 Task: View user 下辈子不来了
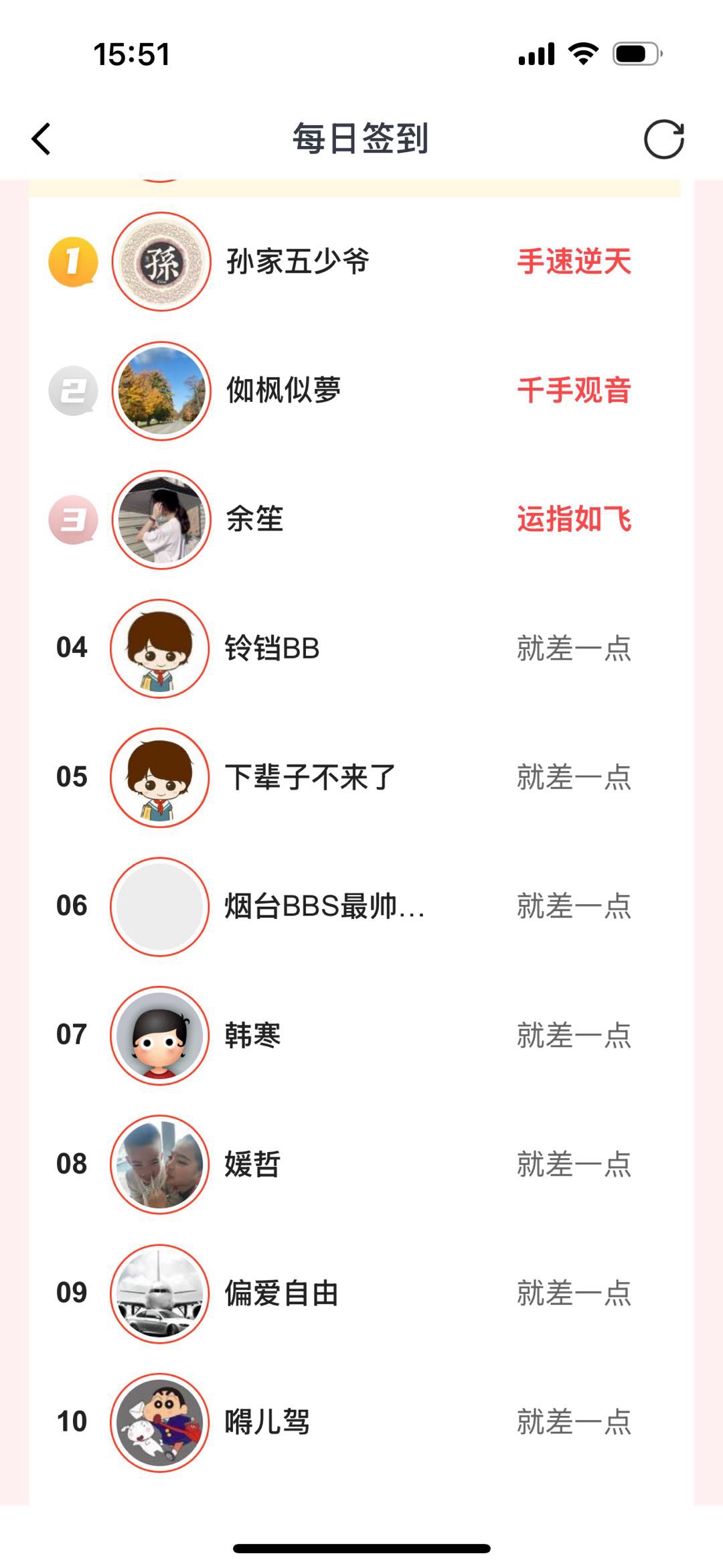point(310,777)
